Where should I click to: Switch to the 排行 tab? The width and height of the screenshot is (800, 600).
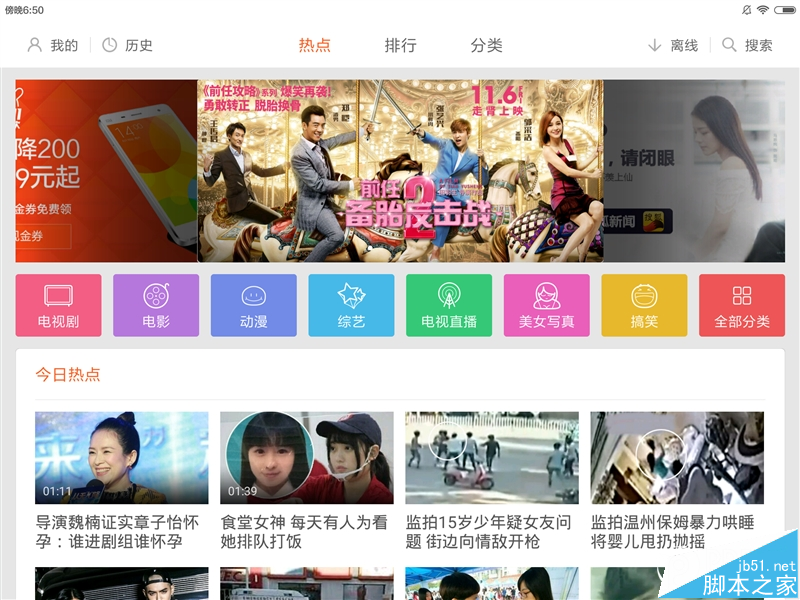400,45
